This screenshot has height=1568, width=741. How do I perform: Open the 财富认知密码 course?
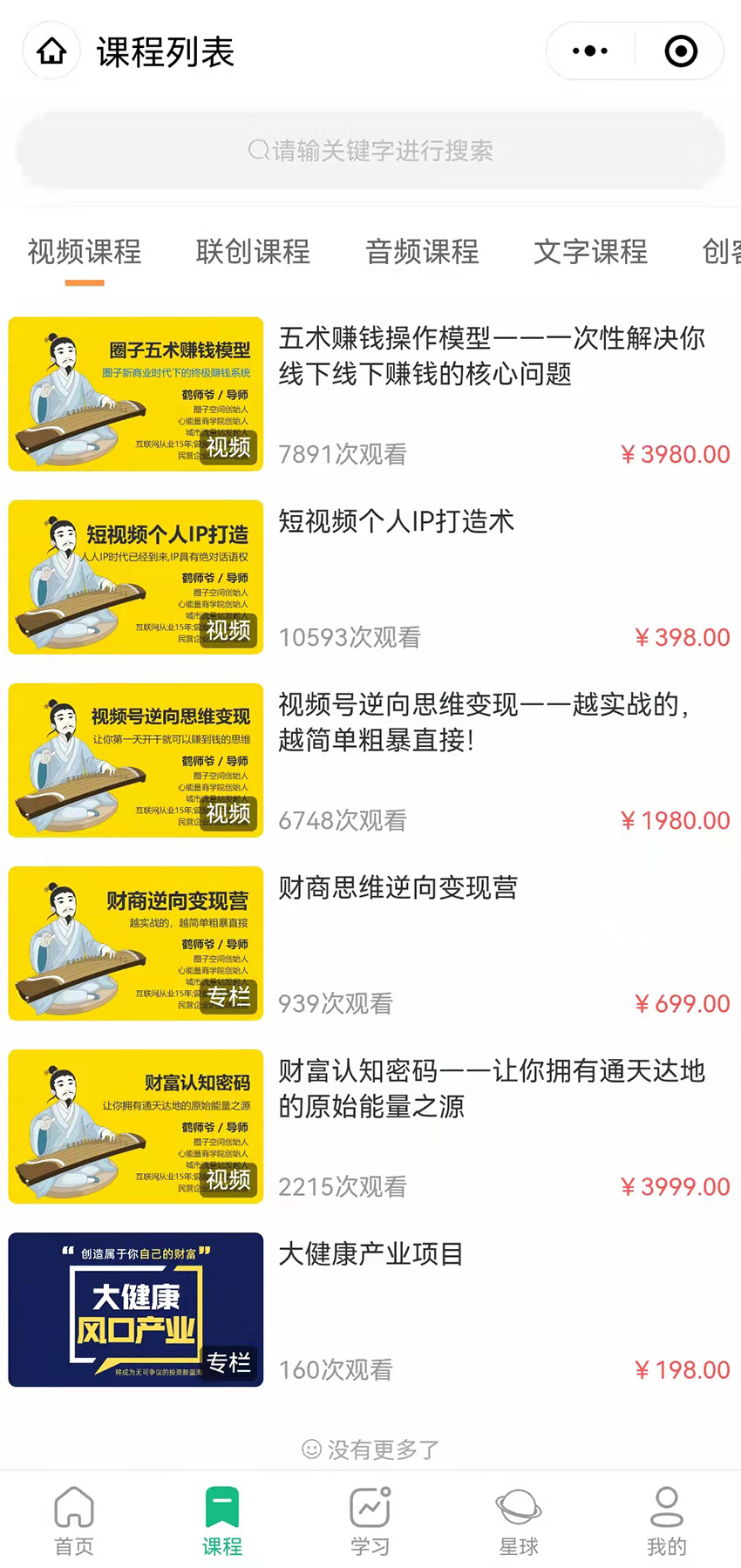pos(491,1088)
